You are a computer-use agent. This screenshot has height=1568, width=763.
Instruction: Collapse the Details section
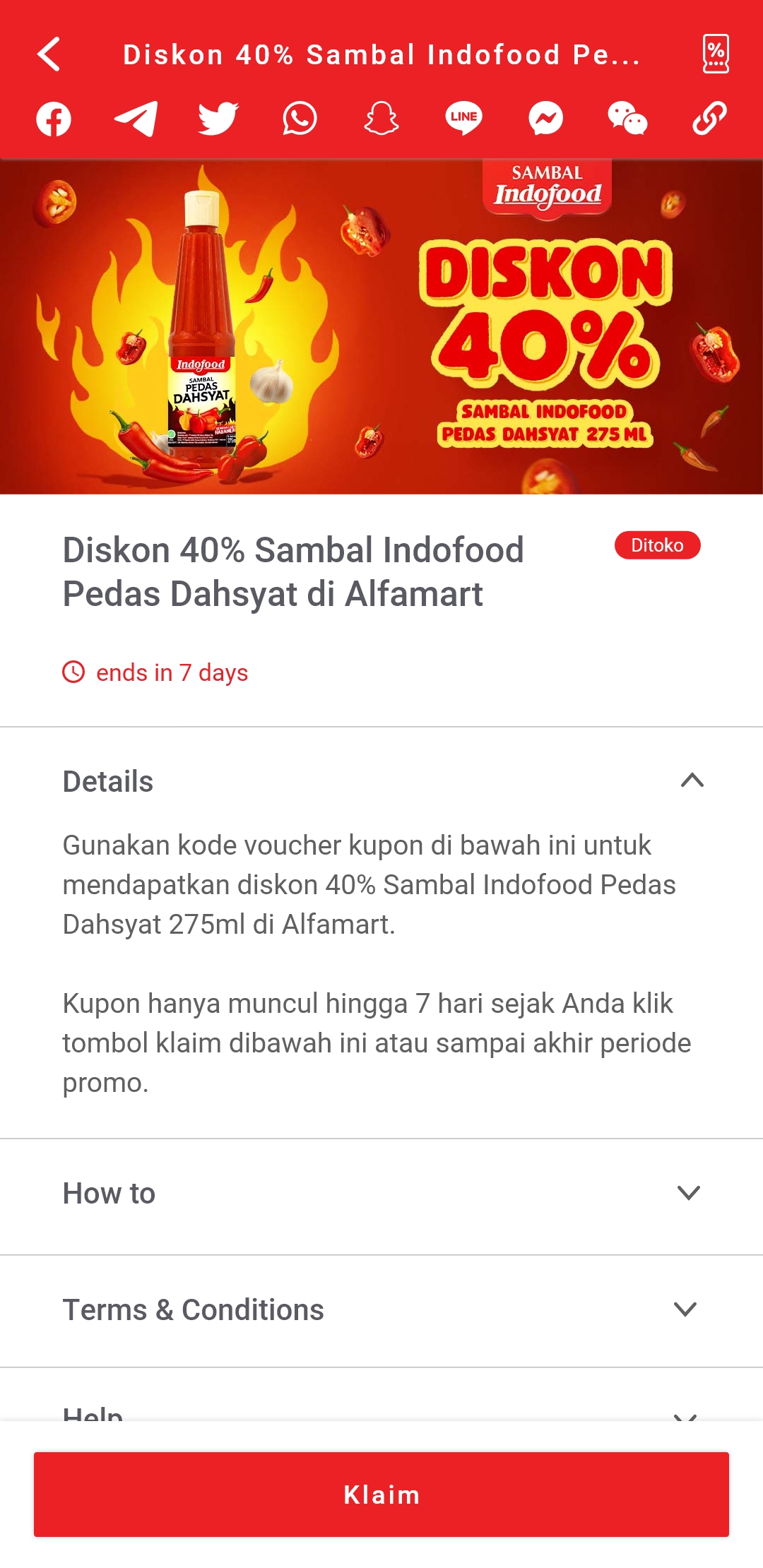coord(692,780)
